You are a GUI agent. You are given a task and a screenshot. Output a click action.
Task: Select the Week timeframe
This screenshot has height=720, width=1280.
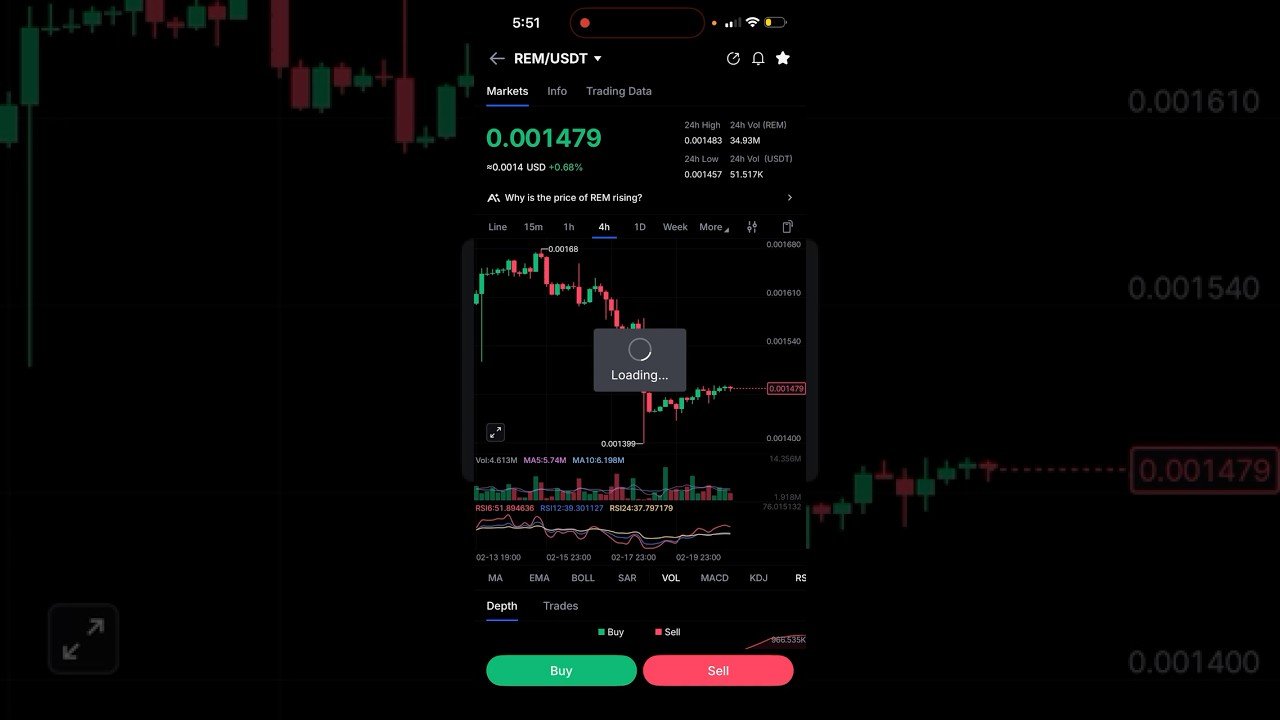pyautogui.click(x=675, y=227)
